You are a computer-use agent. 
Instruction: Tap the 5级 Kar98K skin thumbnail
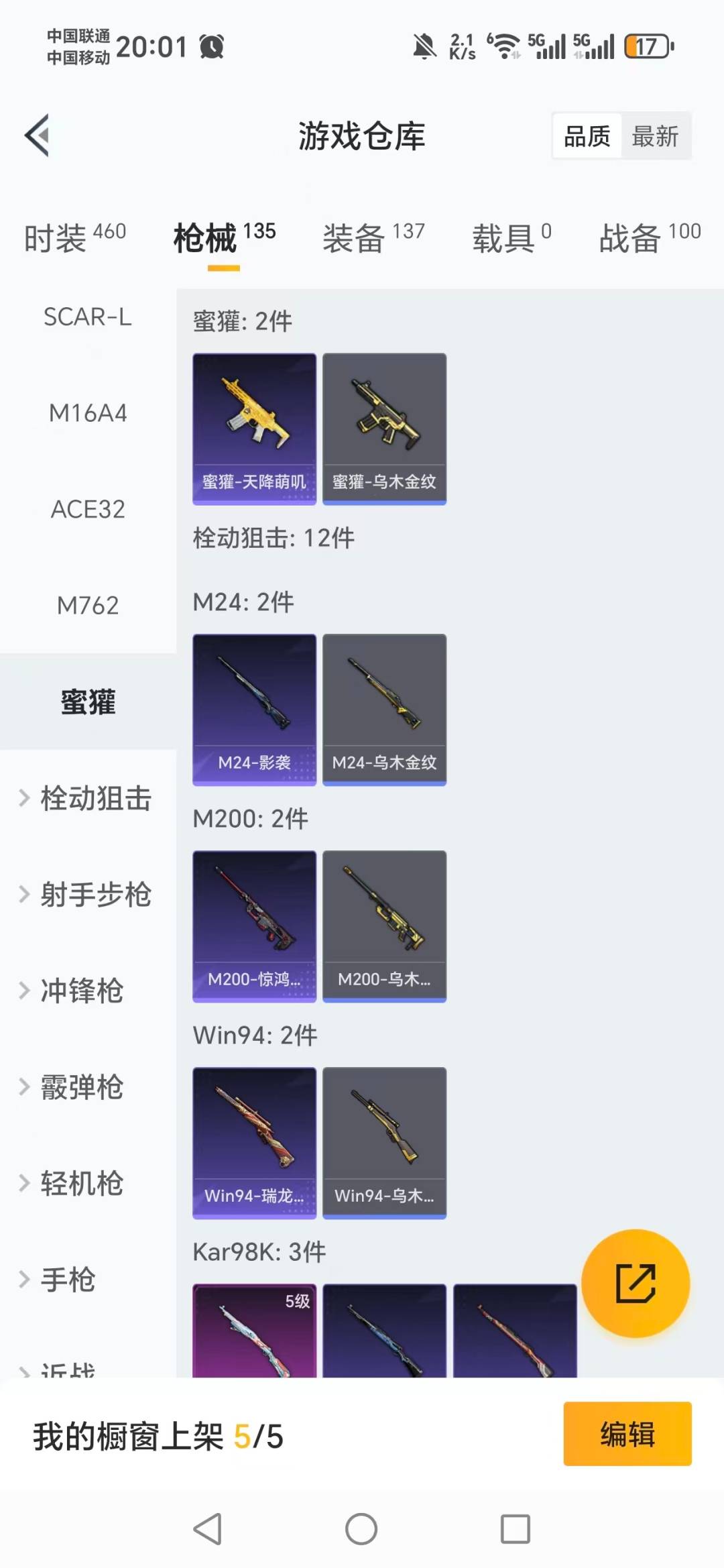click(253, 1335)
